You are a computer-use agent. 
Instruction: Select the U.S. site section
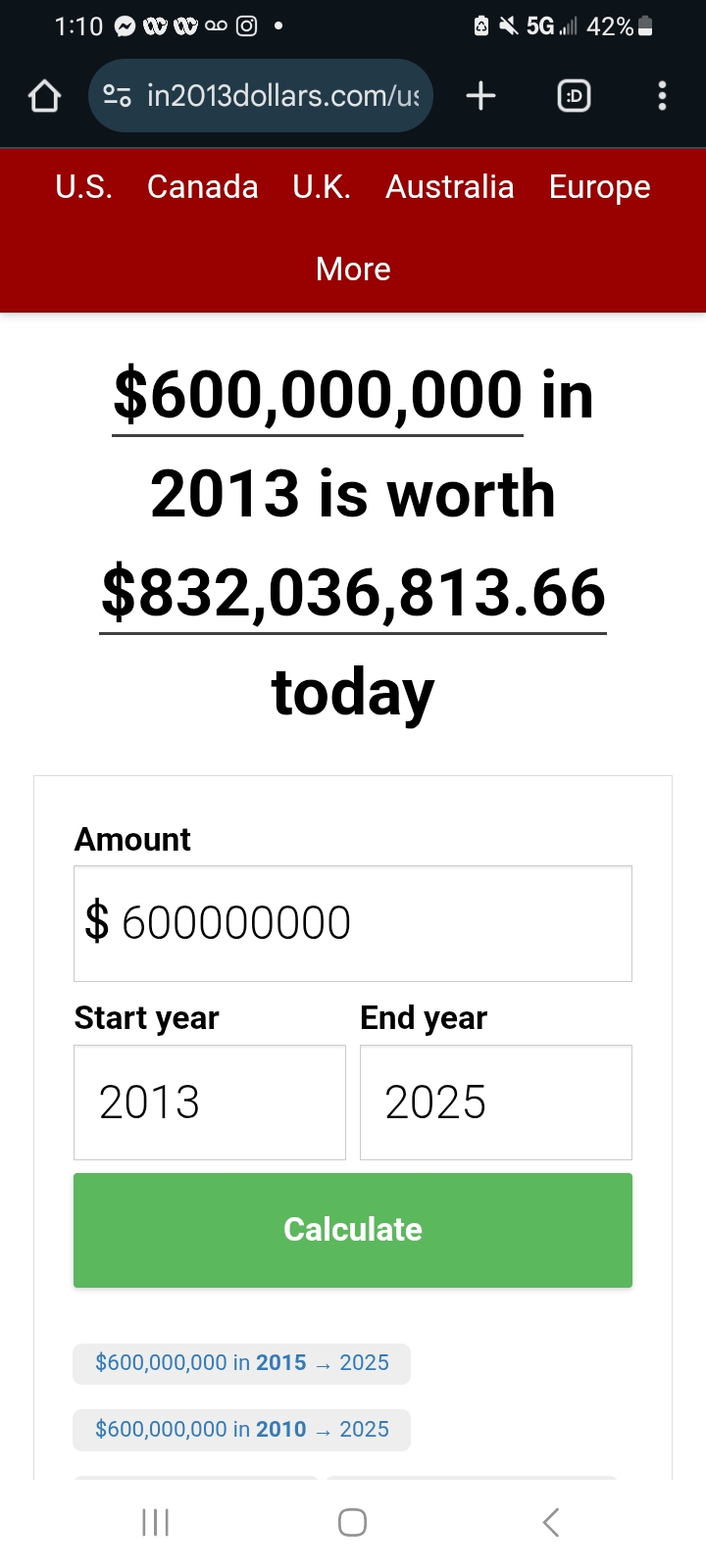(83, 187)
